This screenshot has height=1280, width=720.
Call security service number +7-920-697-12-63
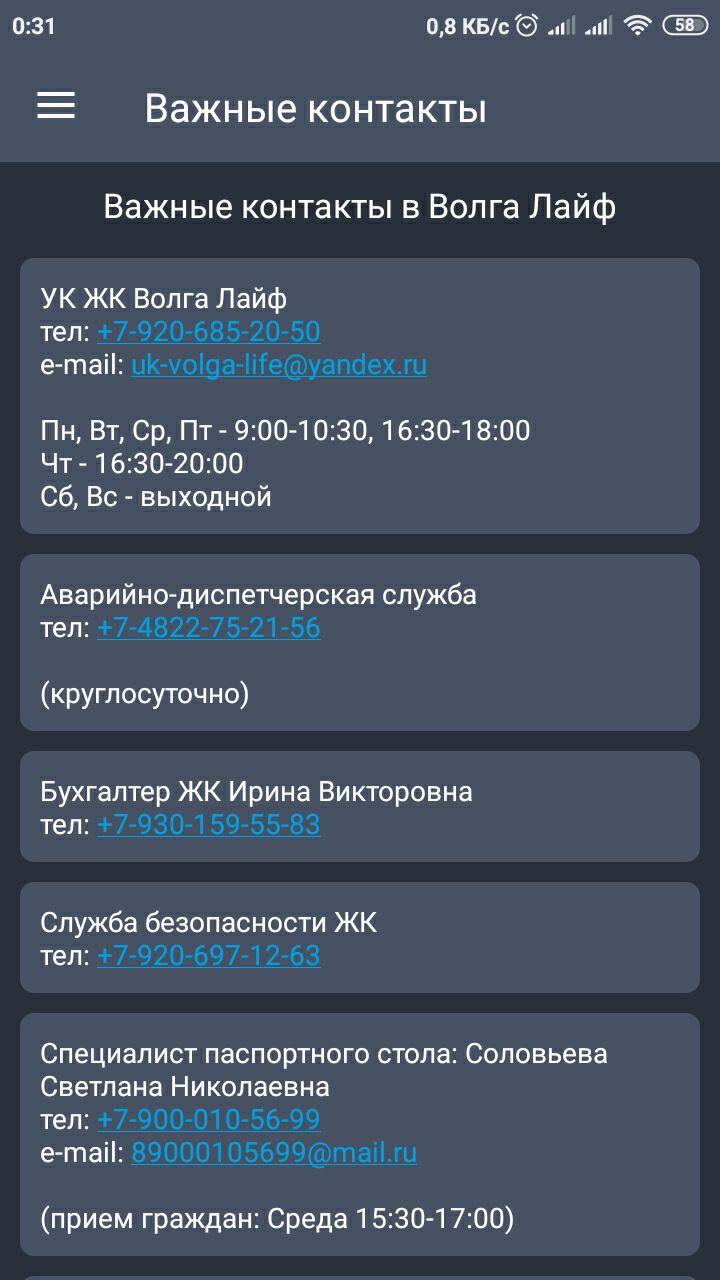click(x=208, y=955)
